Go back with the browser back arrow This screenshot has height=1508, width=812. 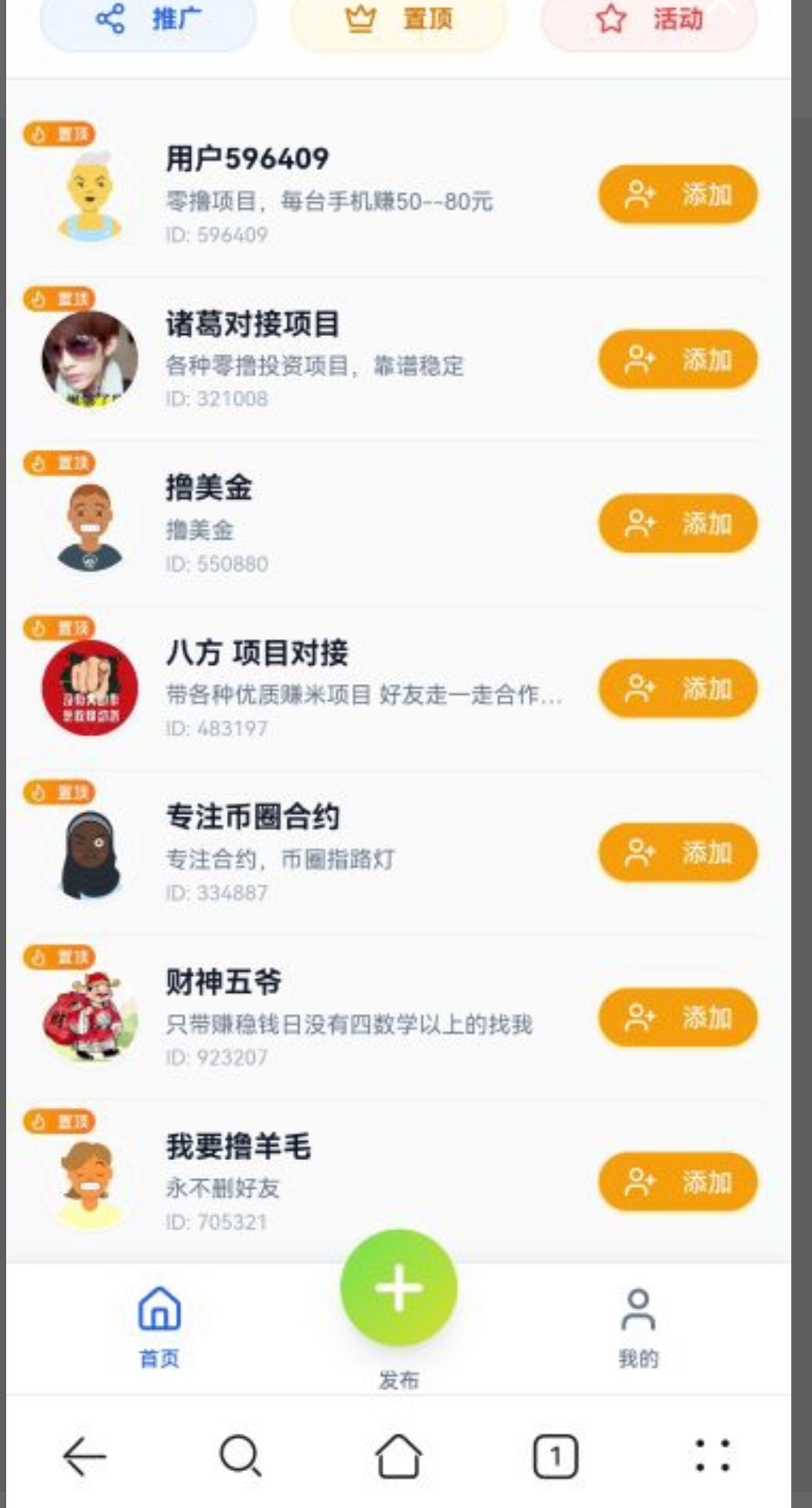click(x=84, y=1456)
